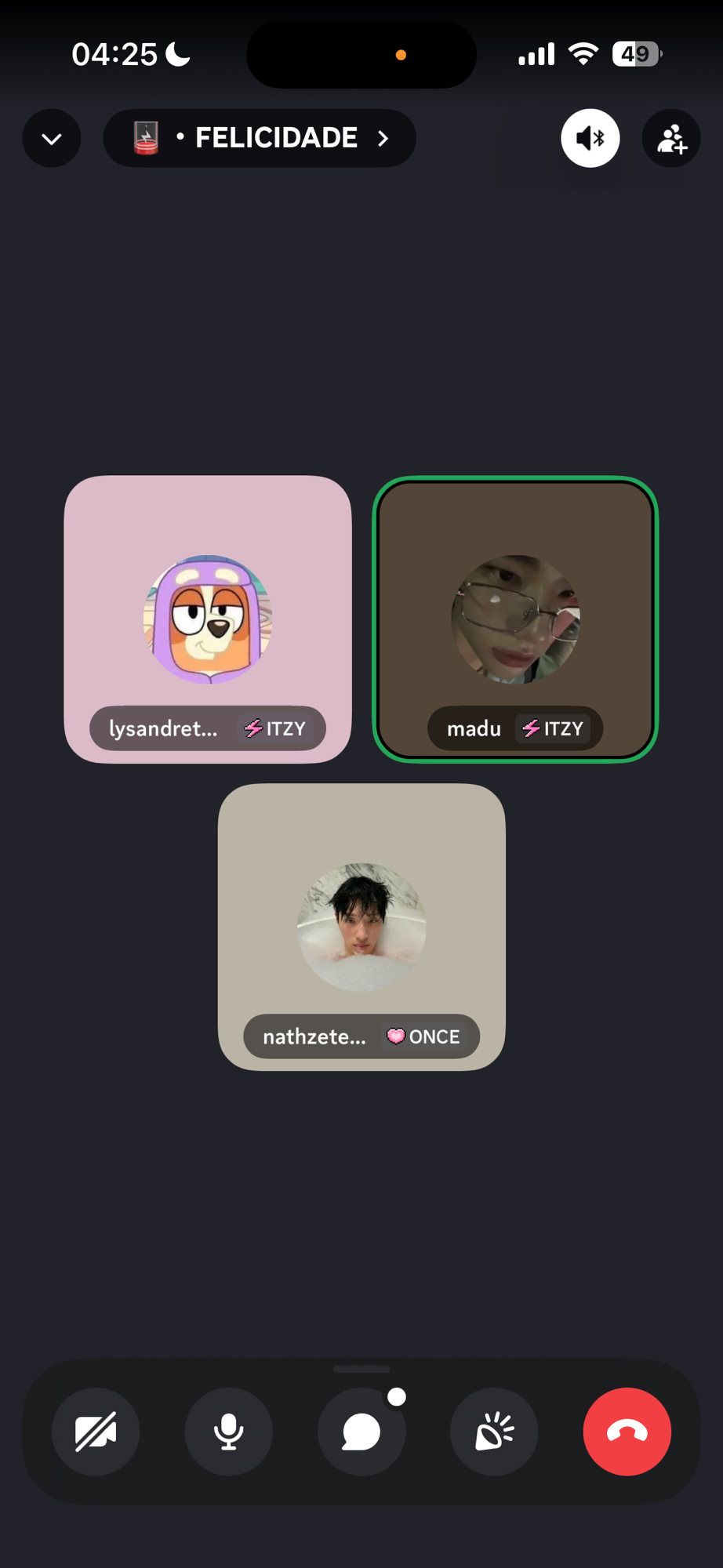Image resolution: width=723 pixels, height=1568 pixels.
Task: Minimize the call with the down chevron
Action: pos(52,139)
